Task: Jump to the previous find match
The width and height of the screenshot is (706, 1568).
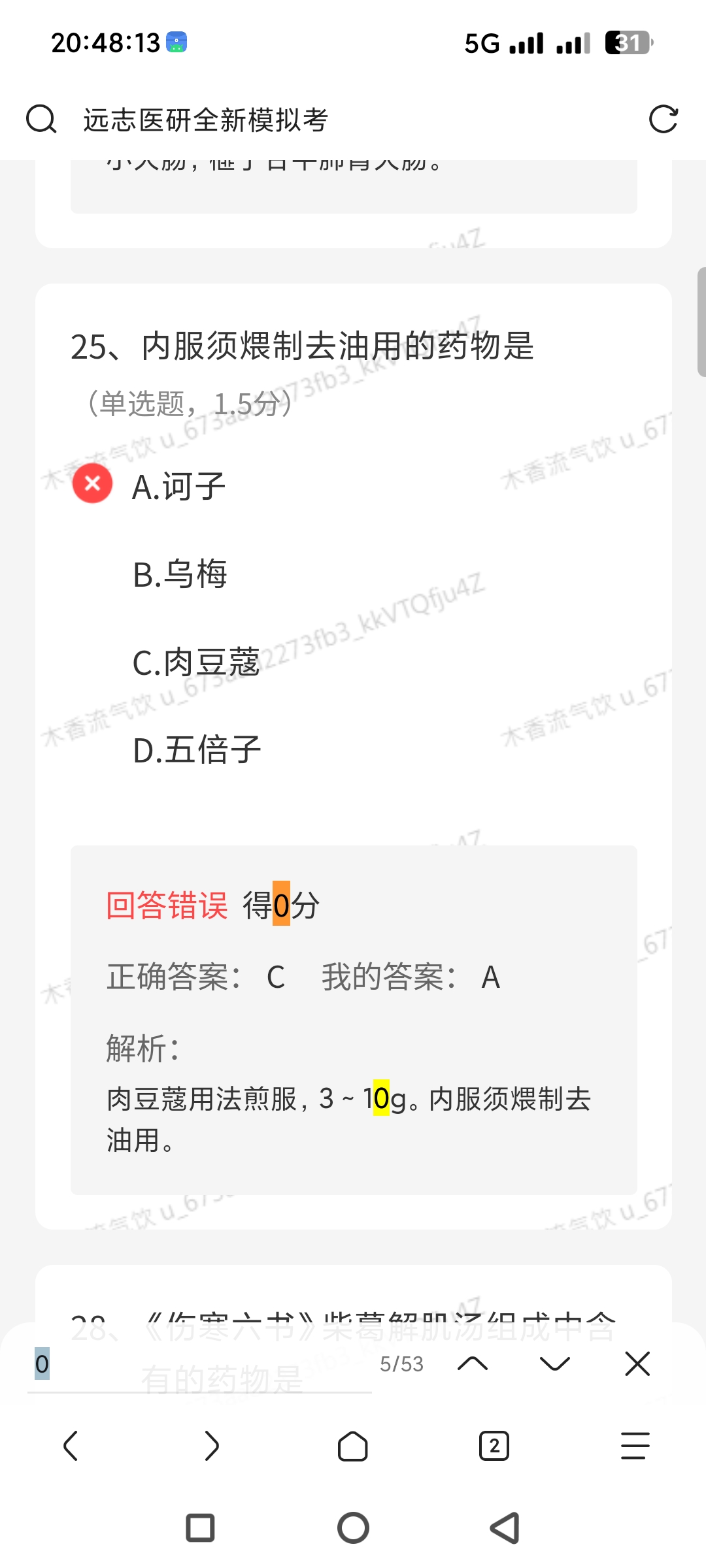Action: pos(473,1364)
